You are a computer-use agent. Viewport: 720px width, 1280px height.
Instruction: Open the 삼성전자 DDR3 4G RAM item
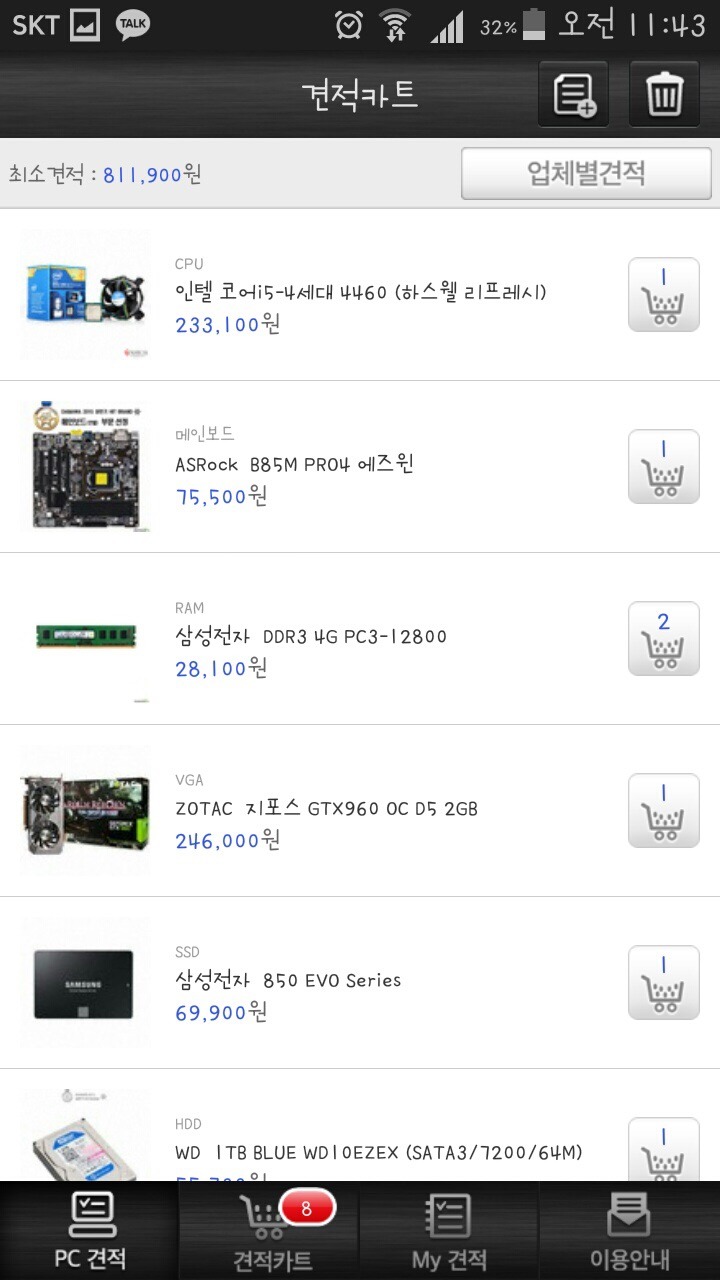[310, 637]
